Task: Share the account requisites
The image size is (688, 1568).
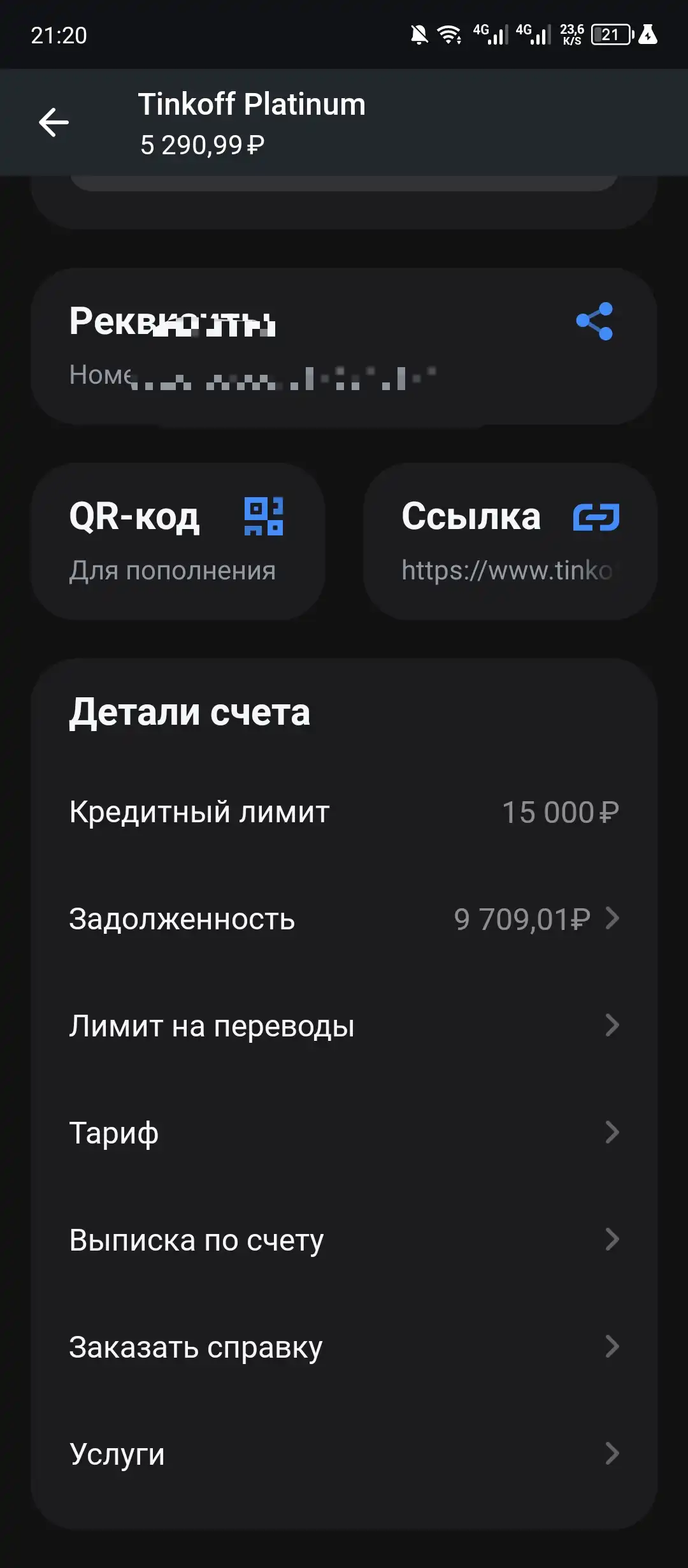Action: pyautogui.click(x=594, y=321)
